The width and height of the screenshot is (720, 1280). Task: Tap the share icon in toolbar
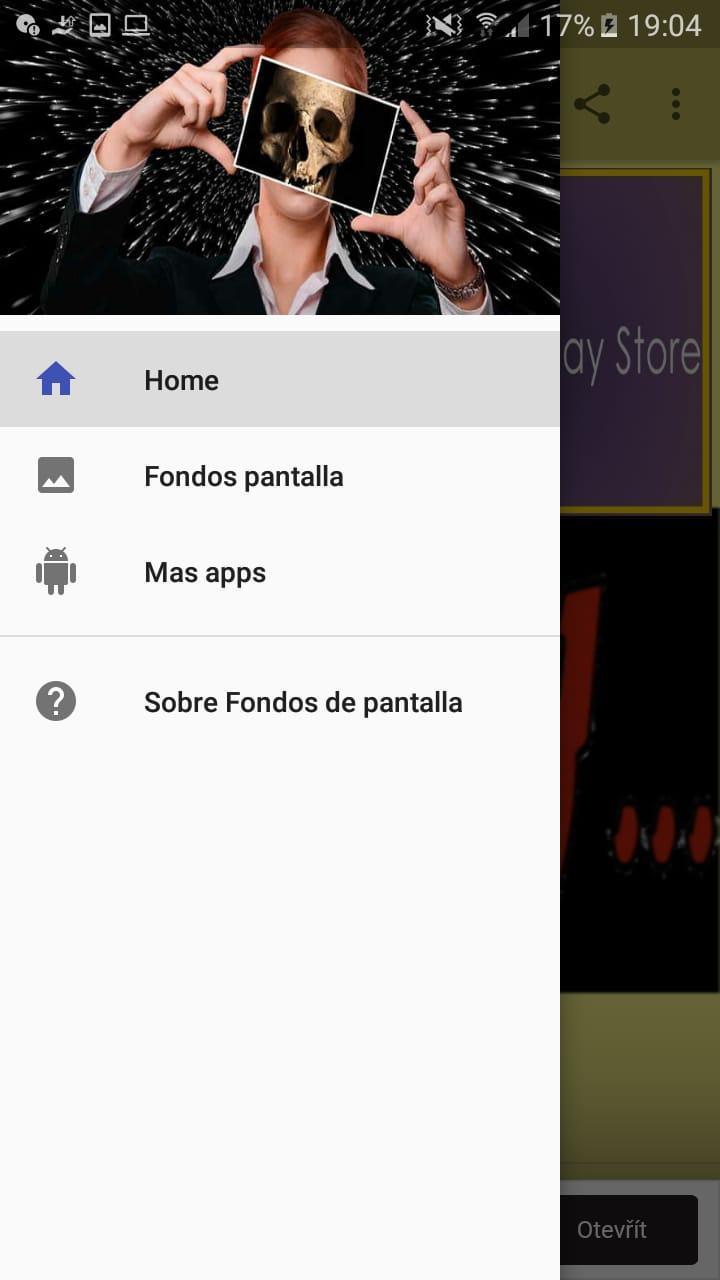click(592, 104)
